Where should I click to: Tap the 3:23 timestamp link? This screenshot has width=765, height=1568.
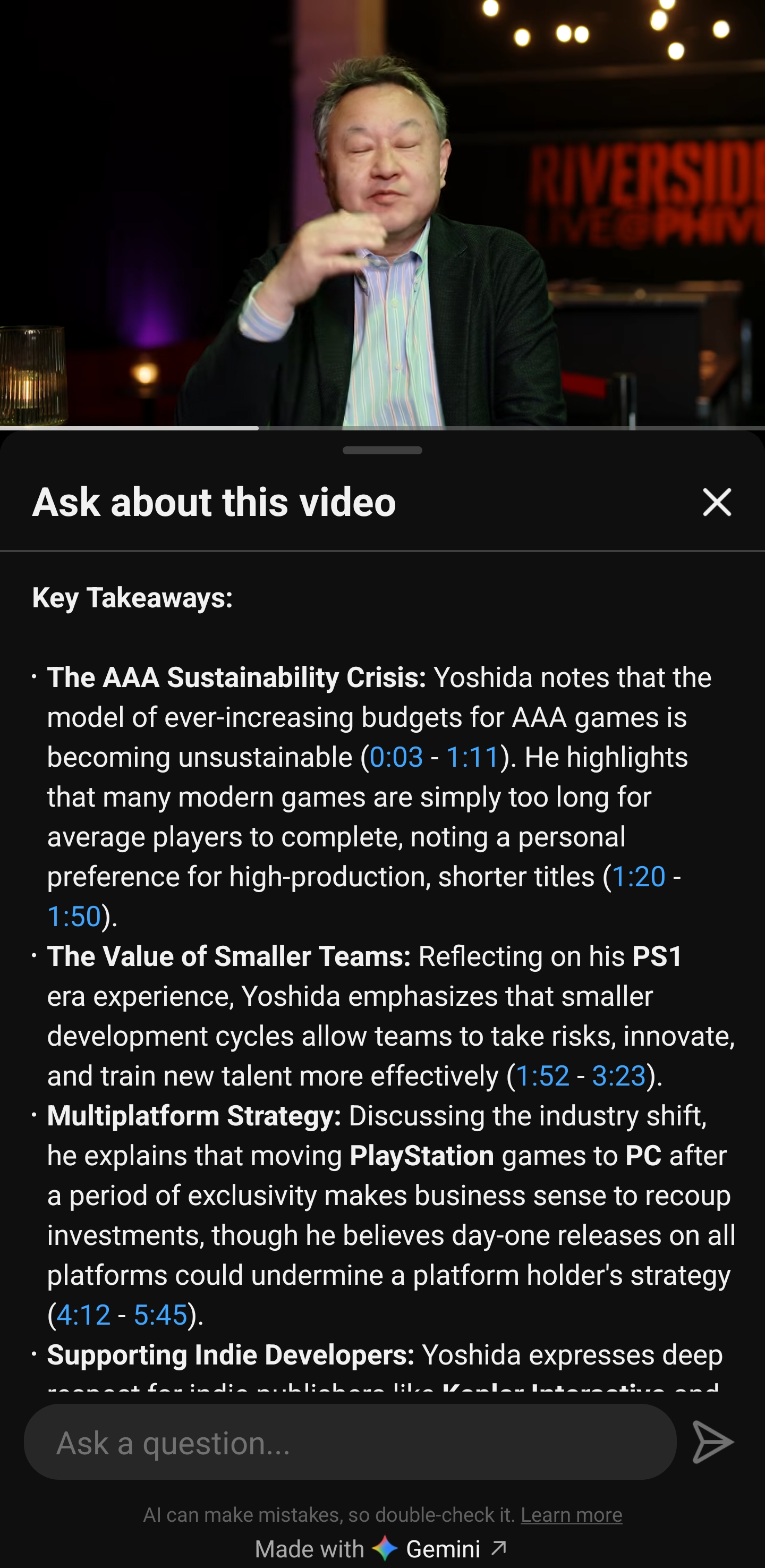click(x=619, y=1075)
